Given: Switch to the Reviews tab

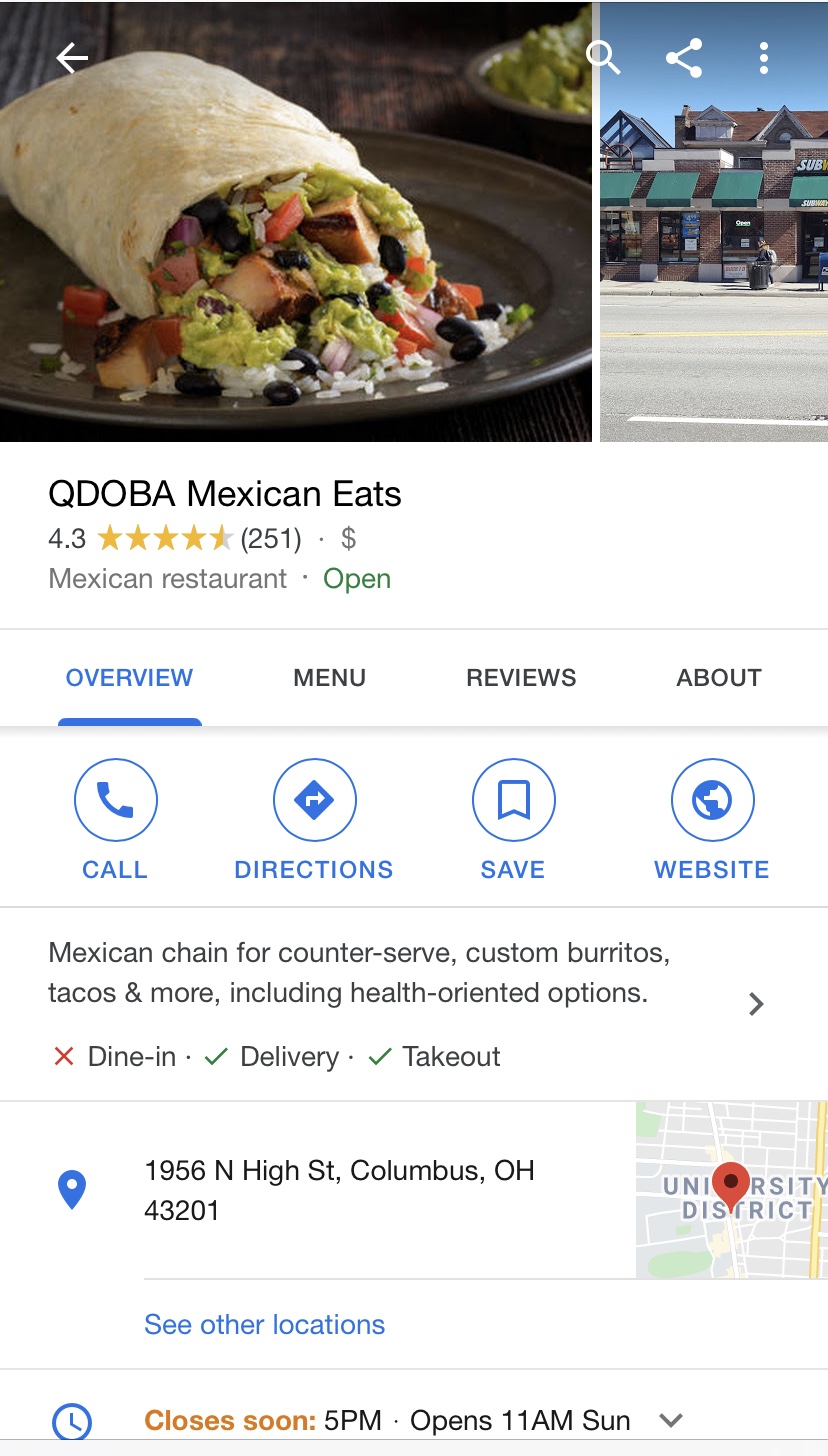Looking at the screenshot, I should 521,678.
